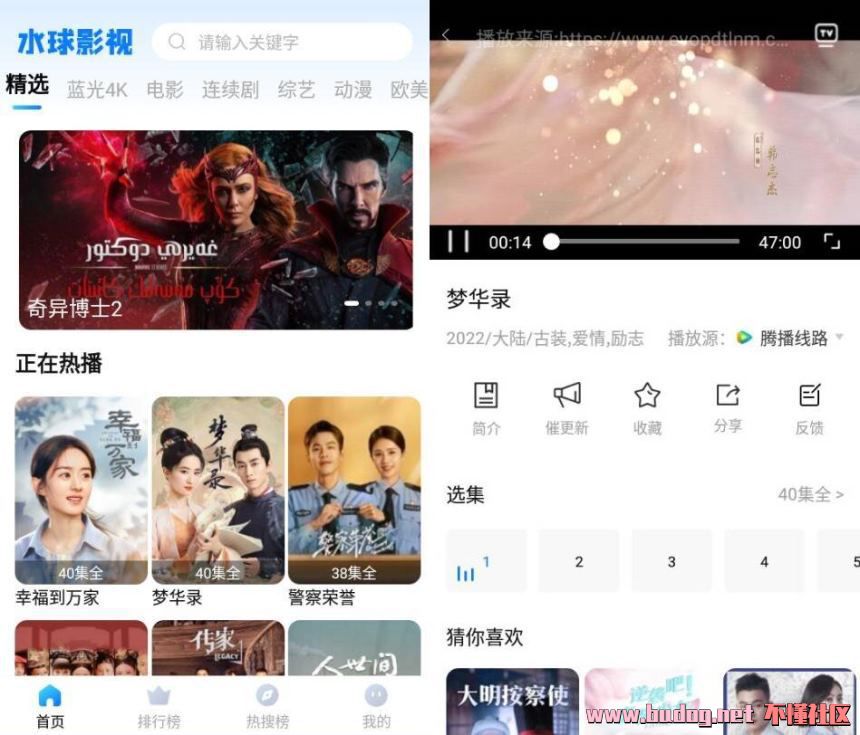Viewport: 860px width, 735px height.
Task: Open the 奇异博士2 banner
Action: pyautogui.click(x=216, y=230)
